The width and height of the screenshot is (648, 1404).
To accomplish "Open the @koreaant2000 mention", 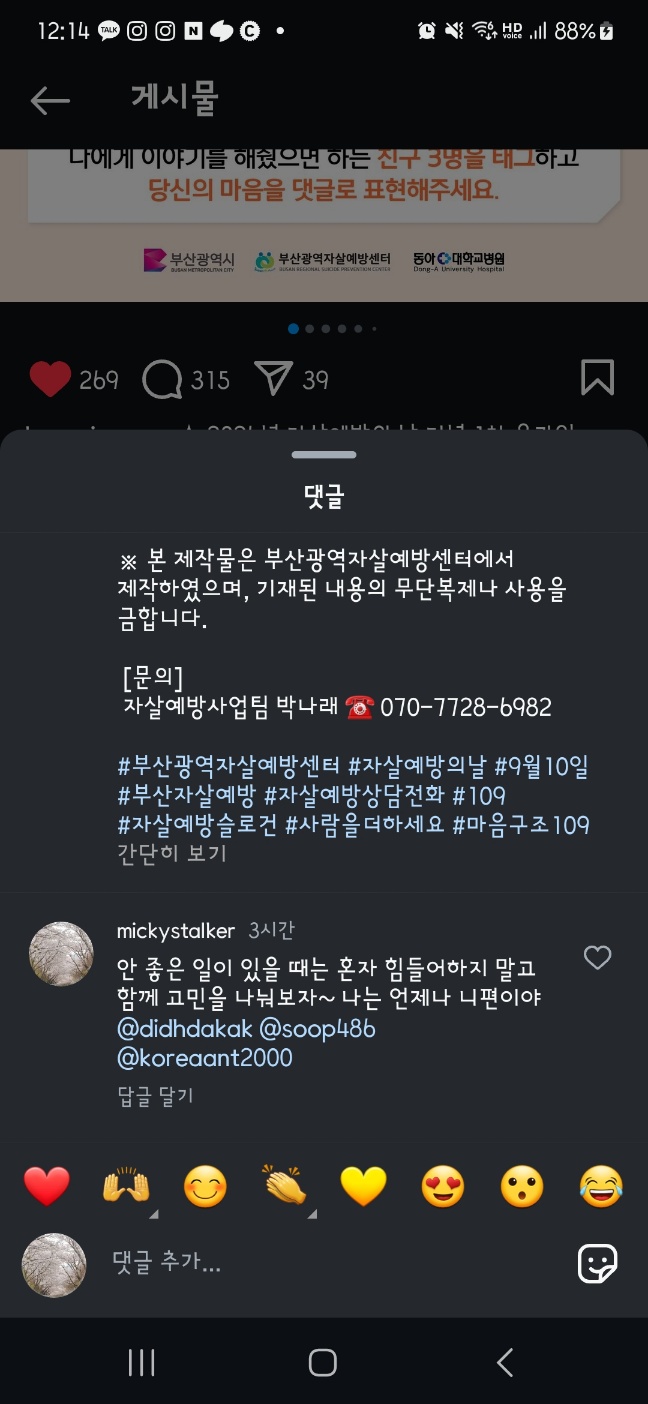I will [x=204, y=1057].
